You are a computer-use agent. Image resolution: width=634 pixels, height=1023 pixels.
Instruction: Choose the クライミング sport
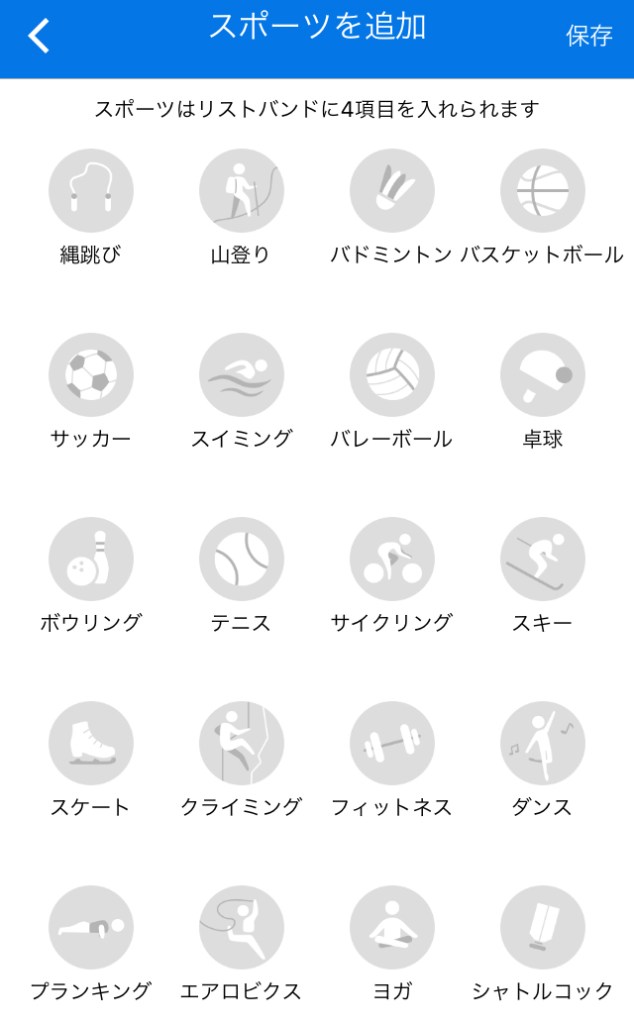241,743
